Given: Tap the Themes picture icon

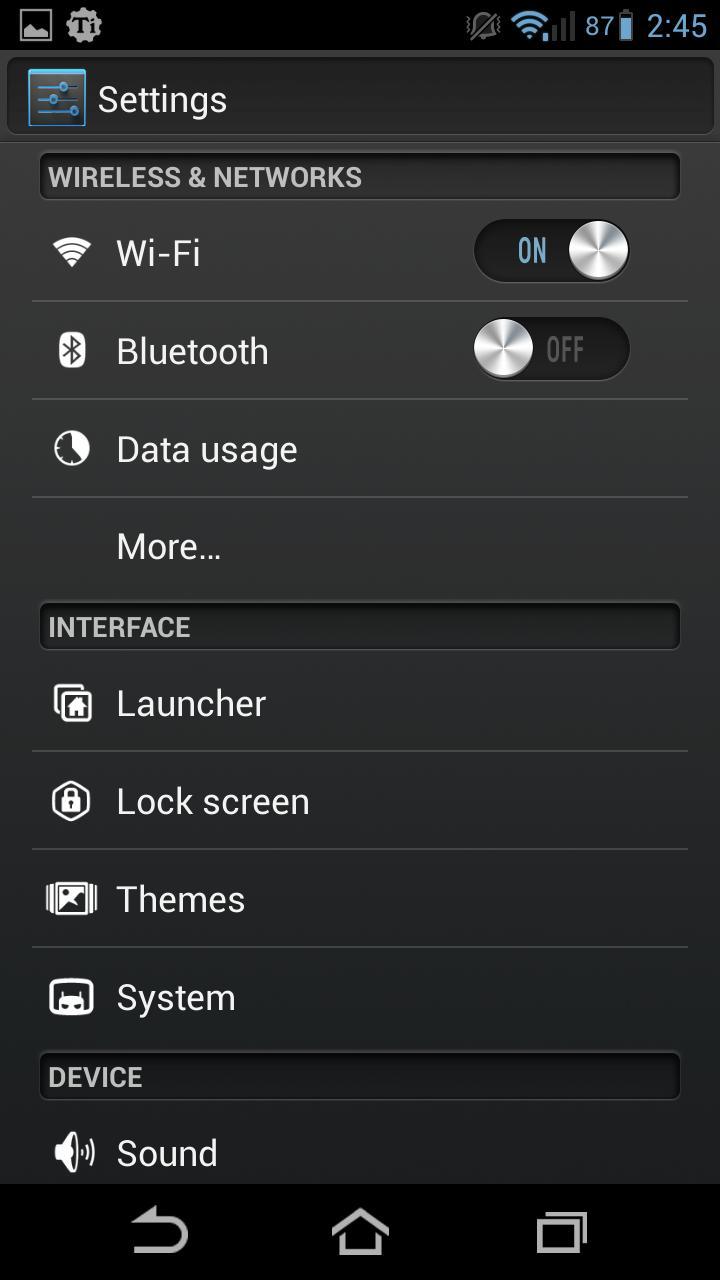Looking at the screenshot, I should point(71,898).
